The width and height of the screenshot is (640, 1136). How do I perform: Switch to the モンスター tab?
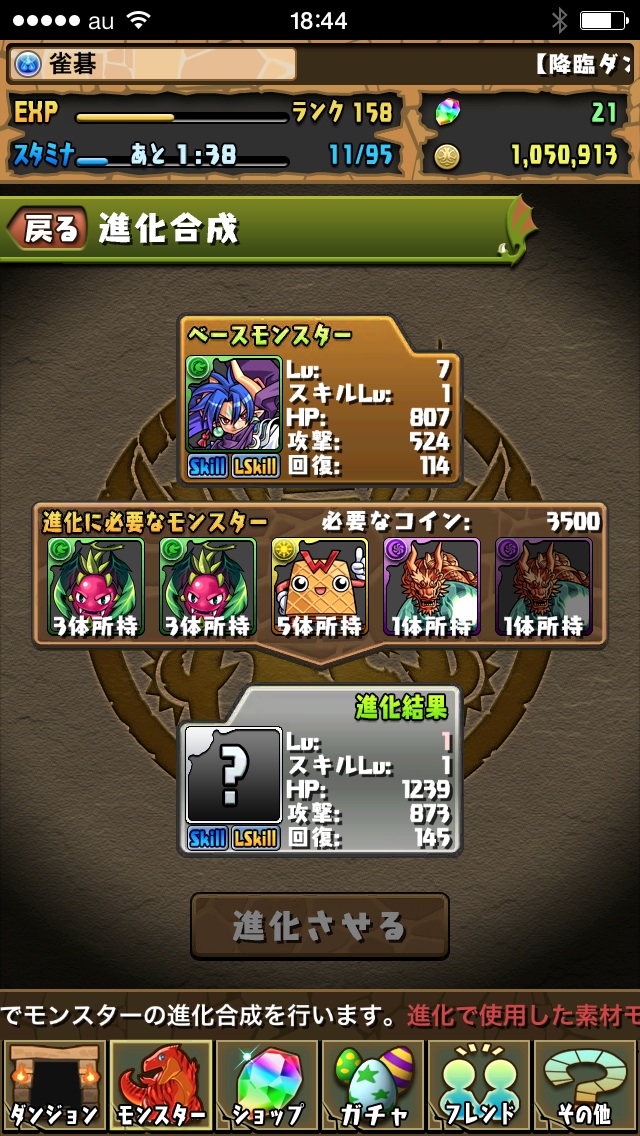(x=160, y=1085)
